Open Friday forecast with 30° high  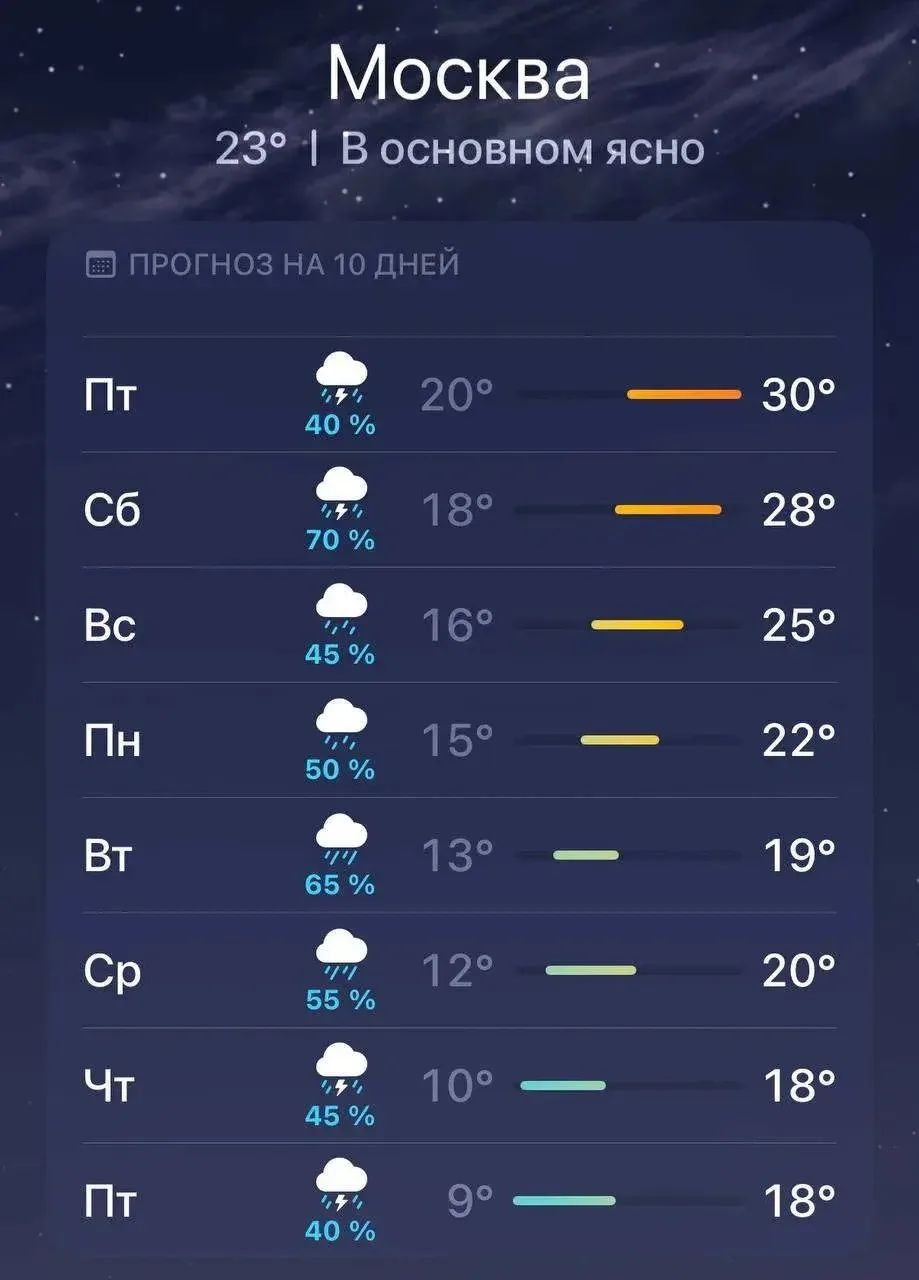coord(459,394)
